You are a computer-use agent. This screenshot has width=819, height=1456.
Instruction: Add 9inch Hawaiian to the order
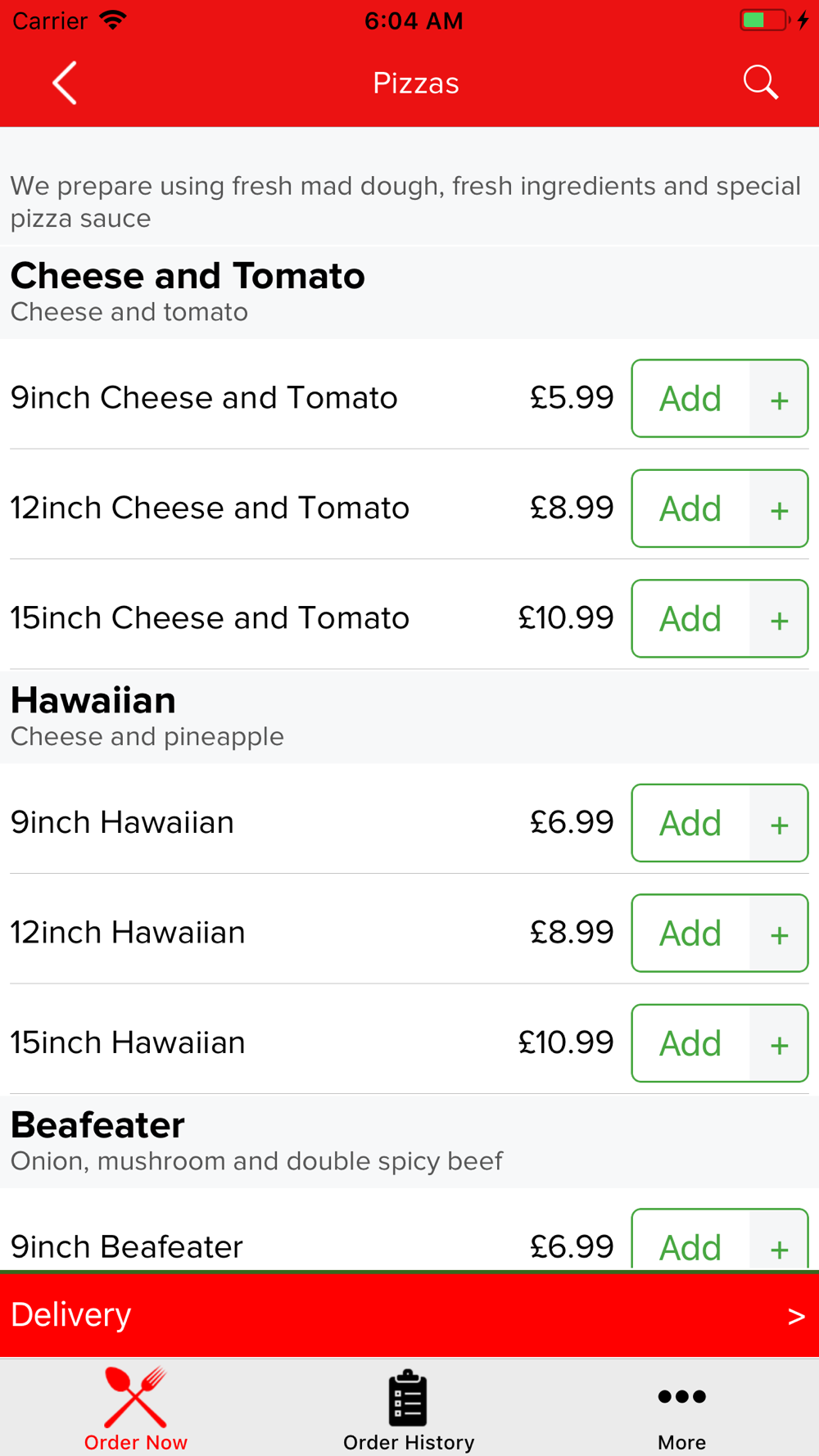[x=719, y=823]
